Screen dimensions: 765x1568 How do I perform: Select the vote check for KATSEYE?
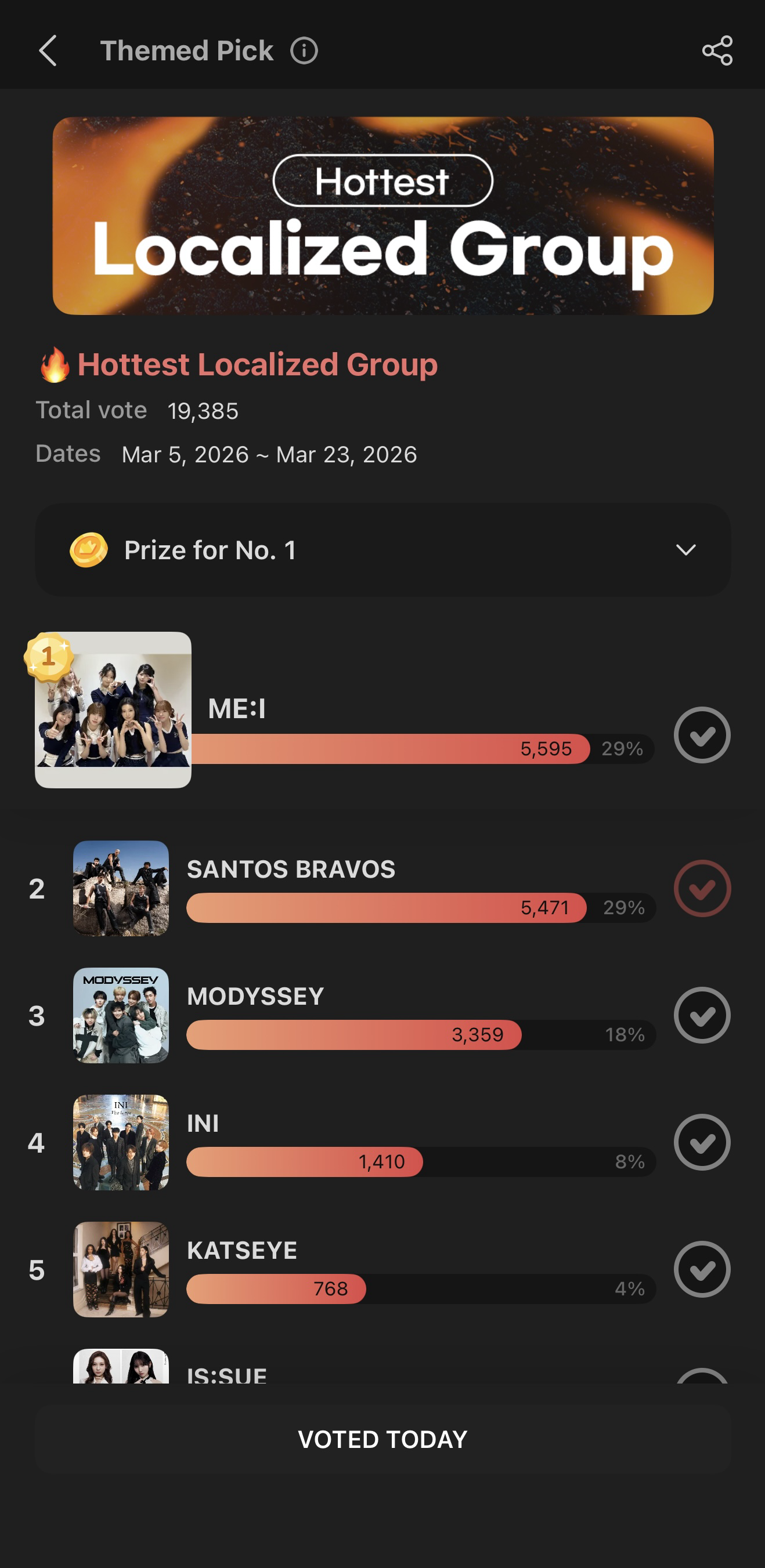(702, 1269)
